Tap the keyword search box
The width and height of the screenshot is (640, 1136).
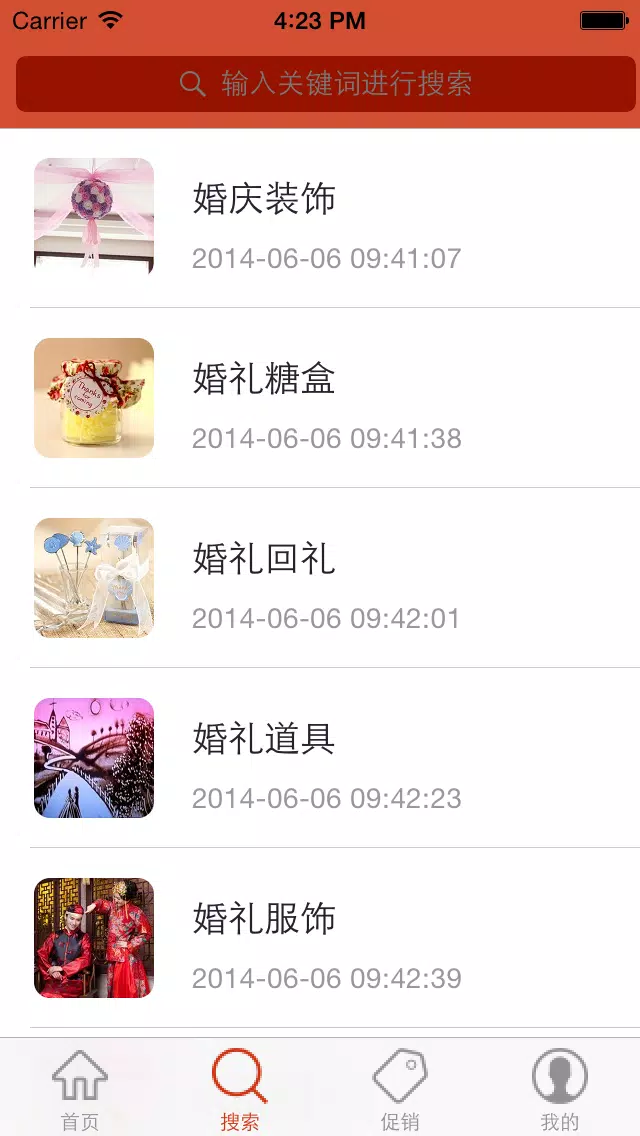coord(325,84)
